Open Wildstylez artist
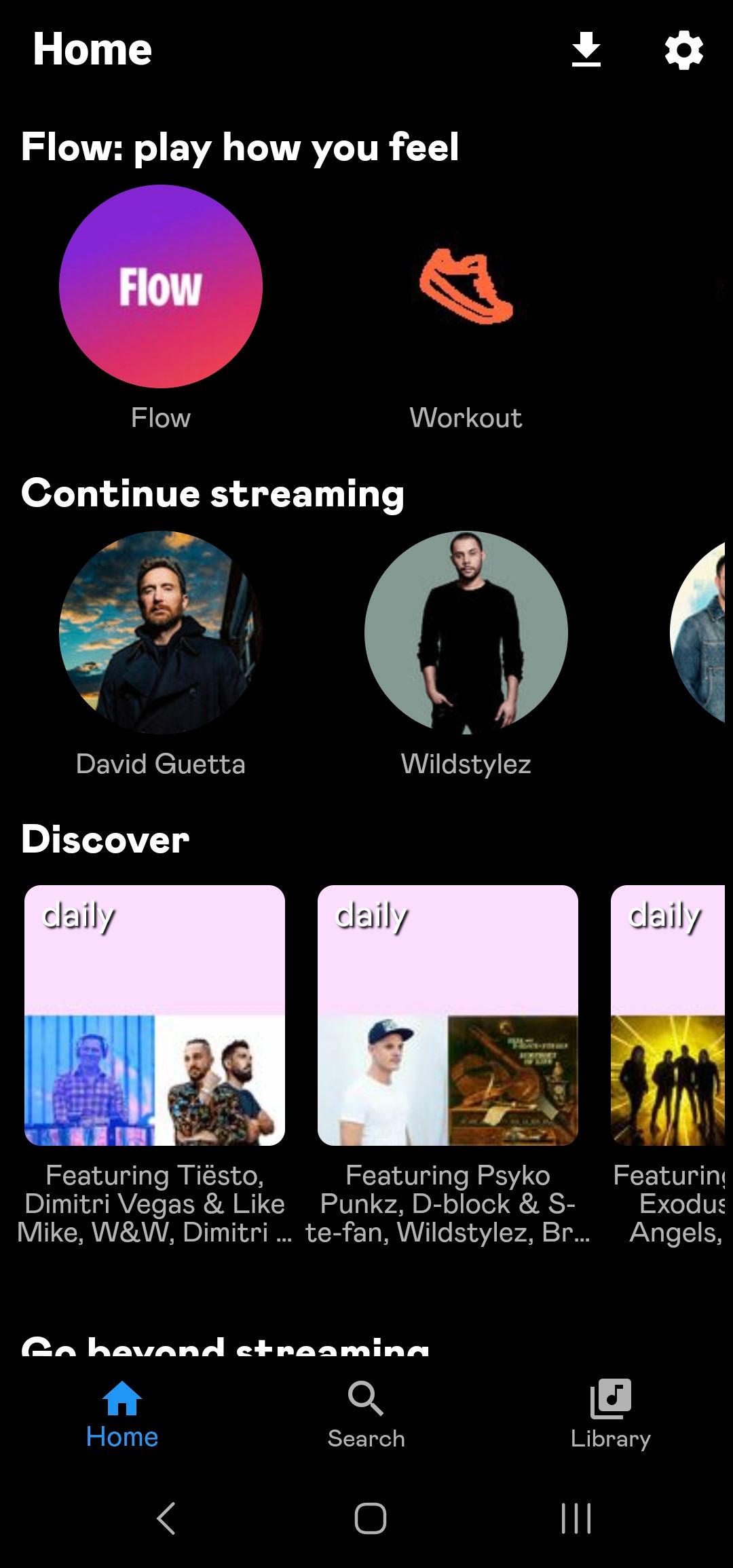 [x=466, y=633]
